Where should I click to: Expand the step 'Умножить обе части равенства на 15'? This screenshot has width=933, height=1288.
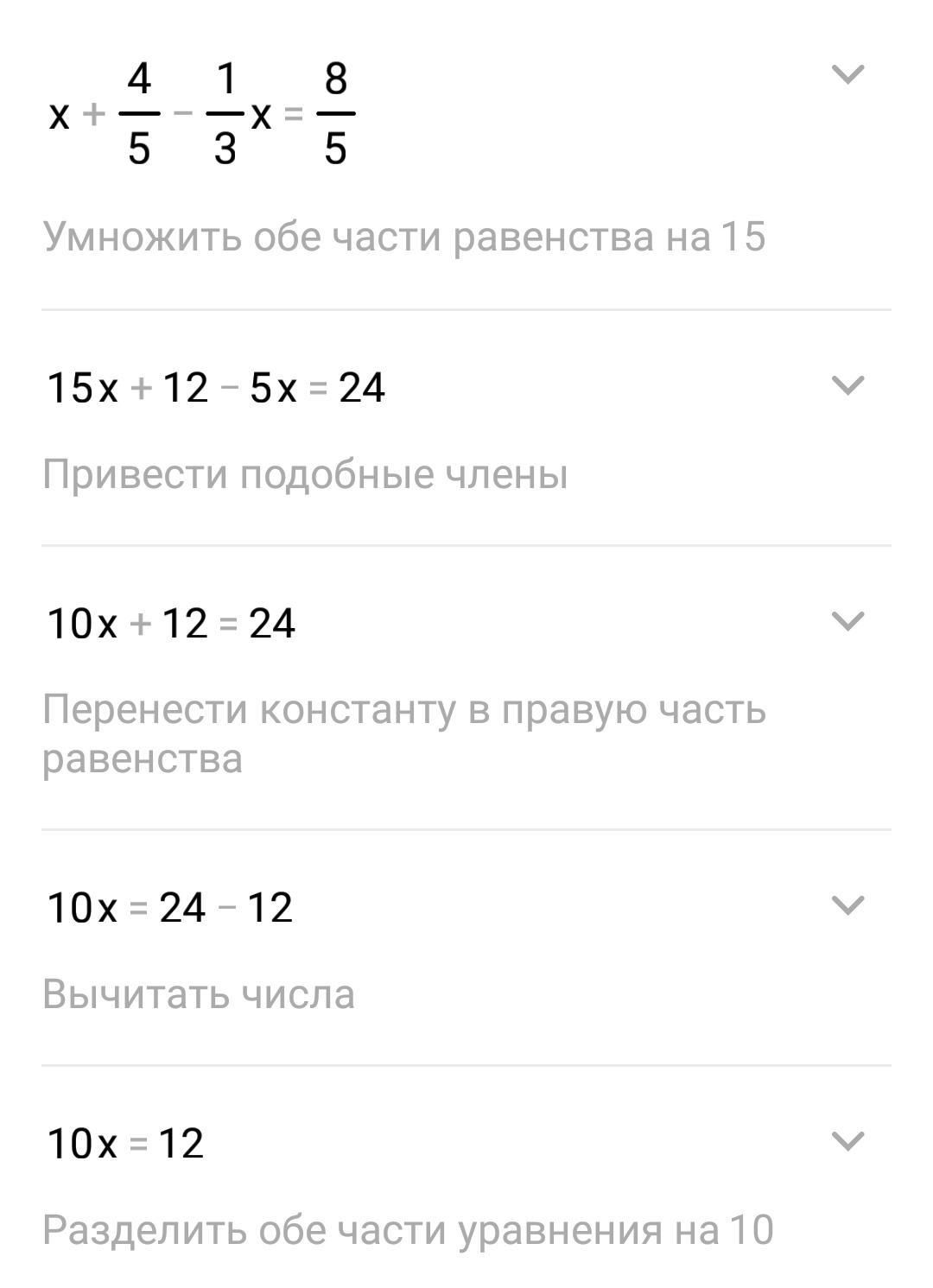(x=847, y=75)
